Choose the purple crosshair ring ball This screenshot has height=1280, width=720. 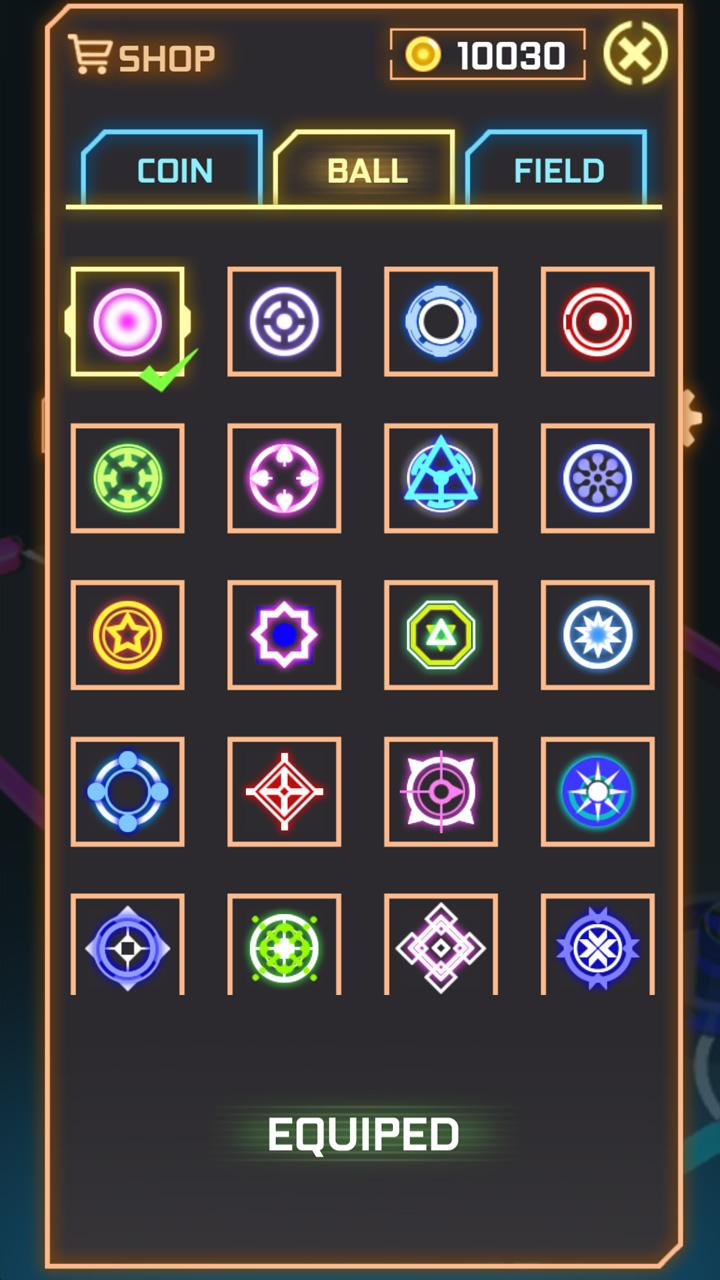(284, 322)
